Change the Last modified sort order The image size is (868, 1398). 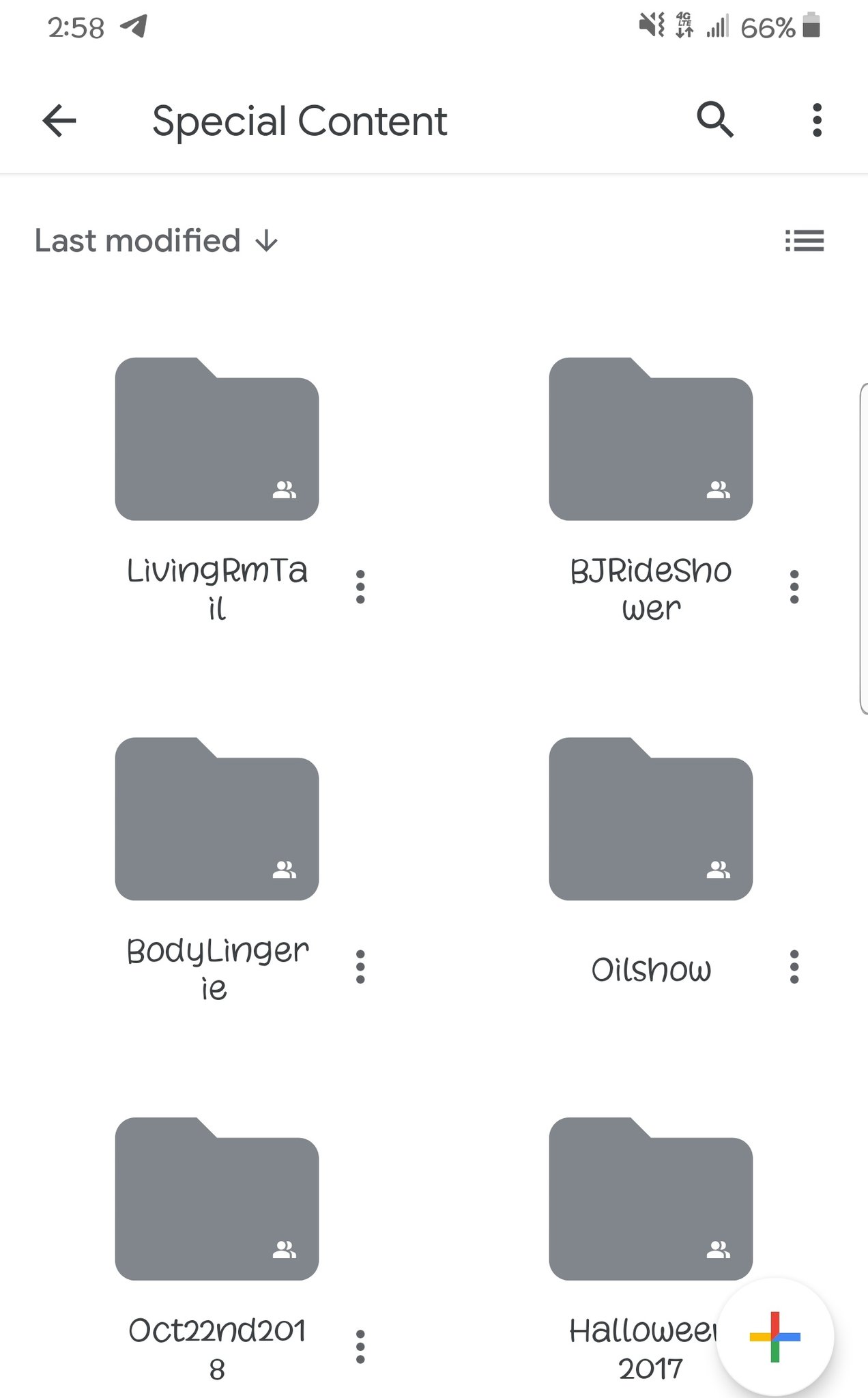156,241
